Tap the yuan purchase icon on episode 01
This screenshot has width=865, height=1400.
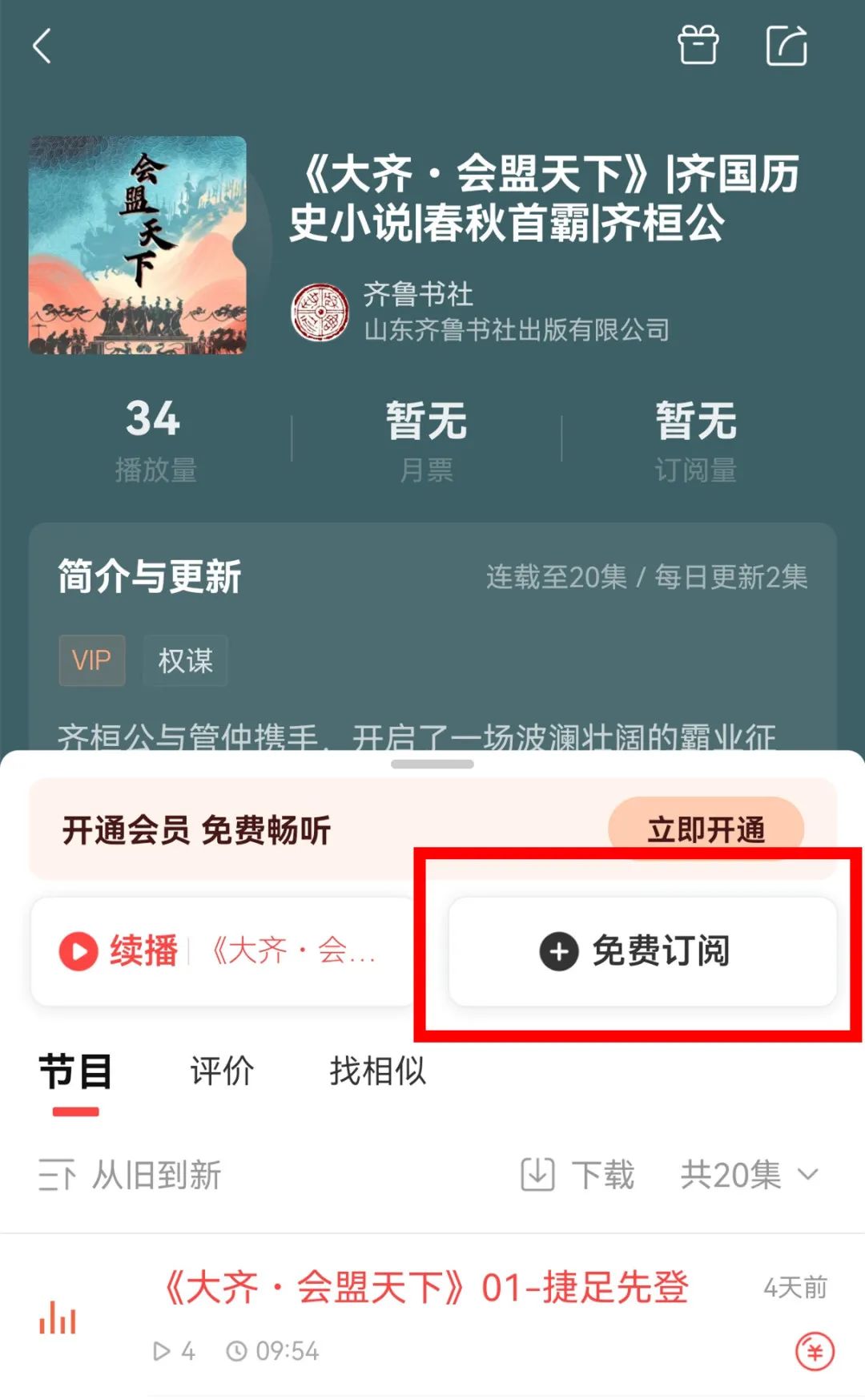815,1352
